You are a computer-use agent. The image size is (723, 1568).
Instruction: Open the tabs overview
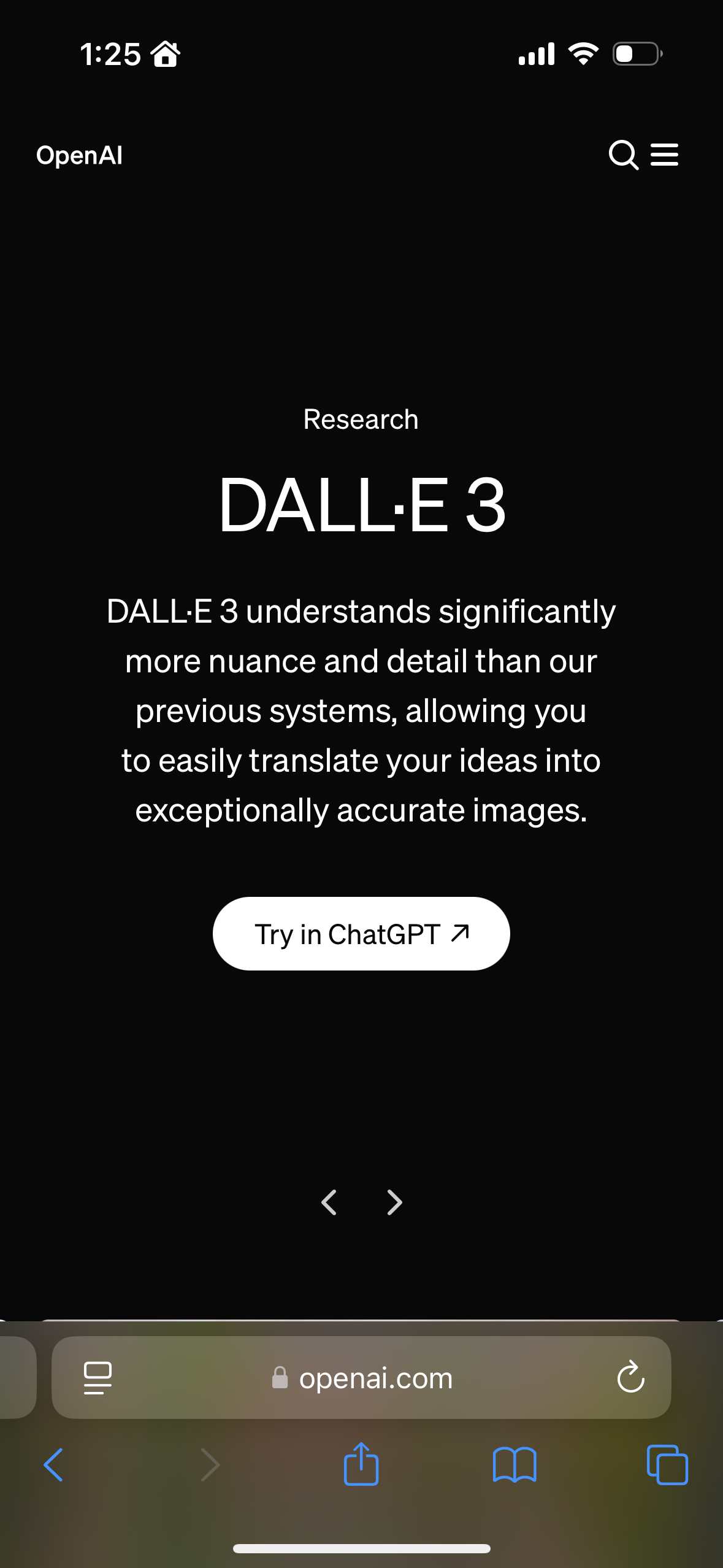pos(667,1465)
